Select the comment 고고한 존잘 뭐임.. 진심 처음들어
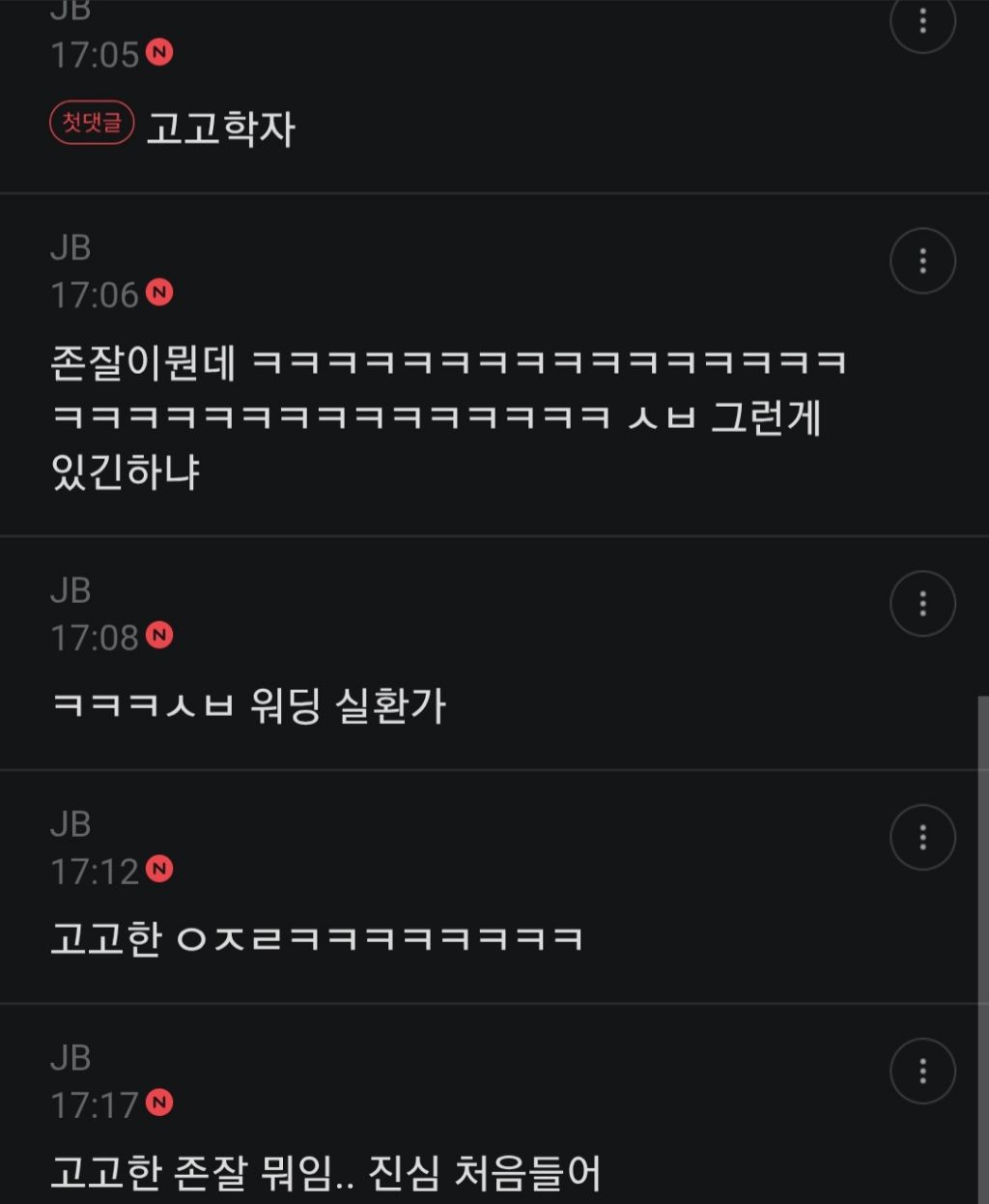The width and height of the screenshot is (989, 1204). (328, 1171)
